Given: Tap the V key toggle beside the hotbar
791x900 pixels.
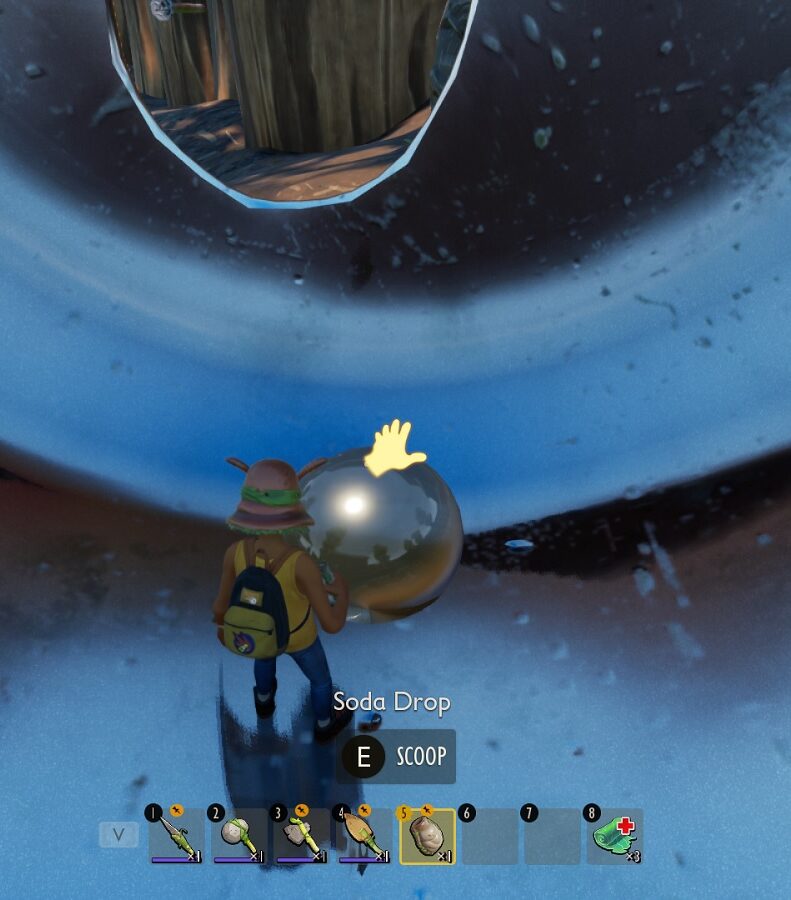Looking at the screenshot, I should 119,835.
